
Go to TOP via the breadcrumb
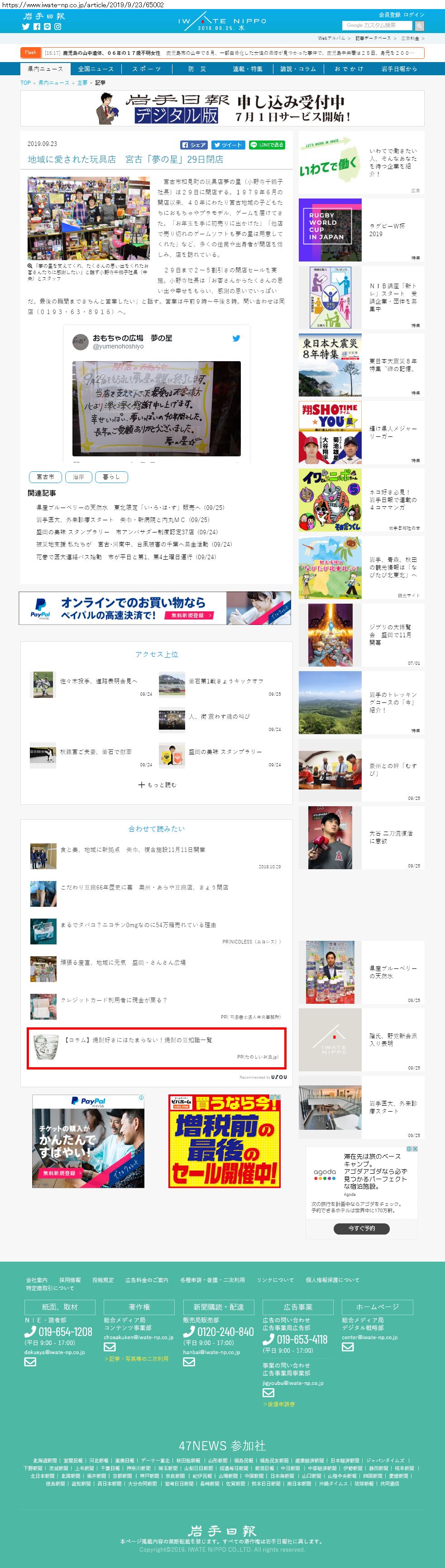(25, 83)
